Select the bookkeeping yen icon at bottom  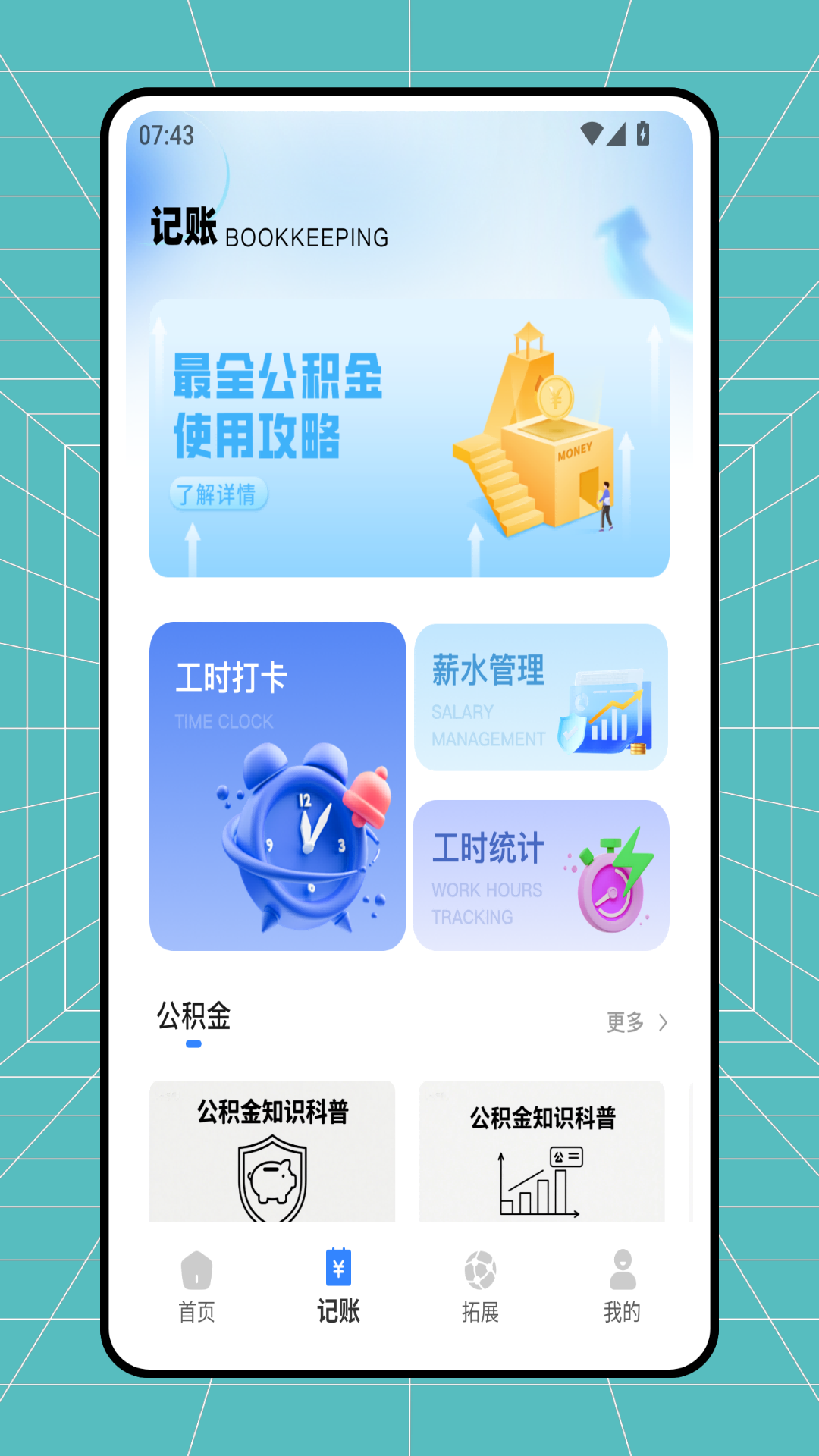click(x=339, y=1260)
